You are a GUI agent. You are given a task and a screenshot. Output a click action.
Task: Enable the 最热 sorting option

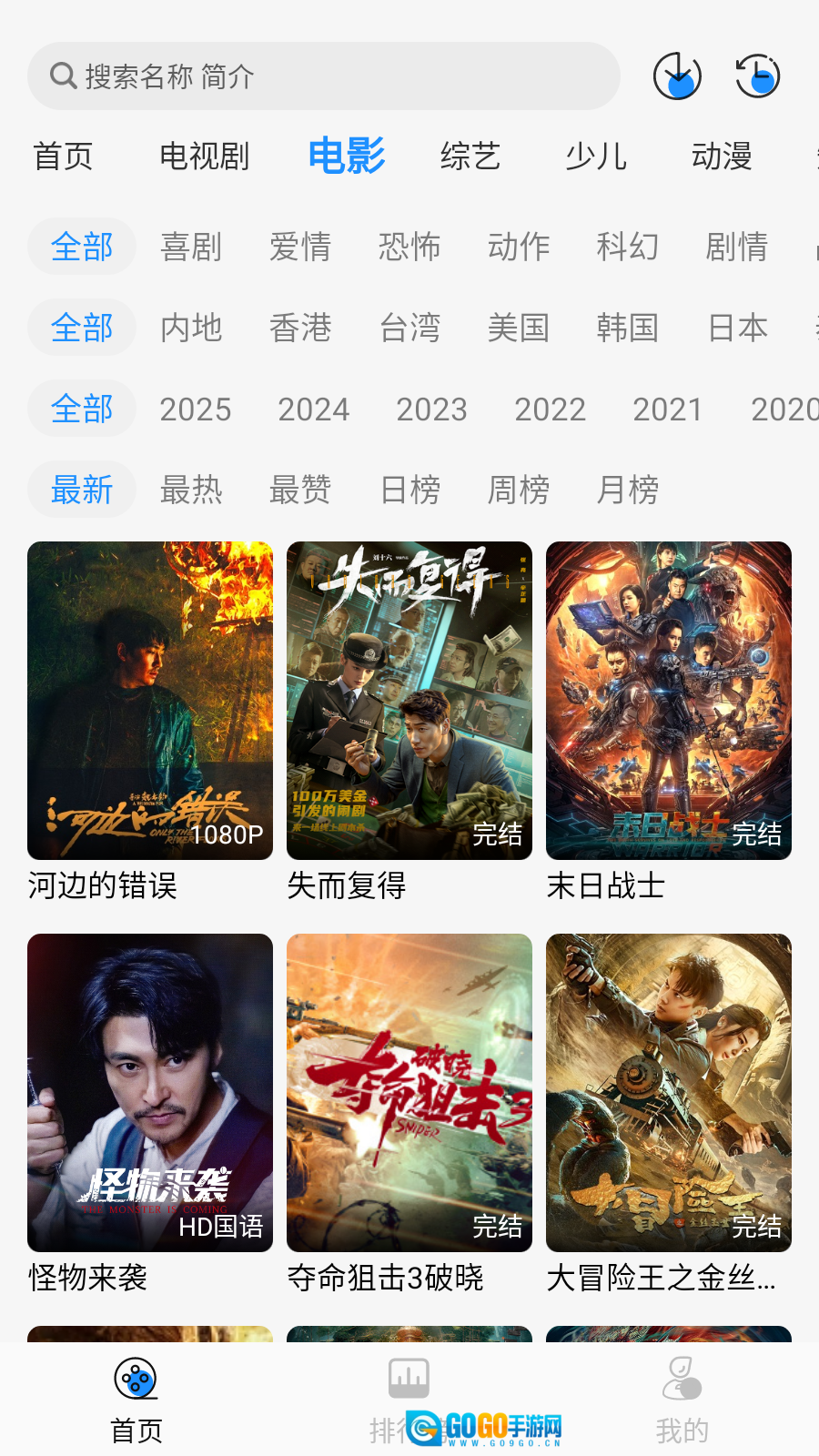pyautogui.click(x=192, y=490)
